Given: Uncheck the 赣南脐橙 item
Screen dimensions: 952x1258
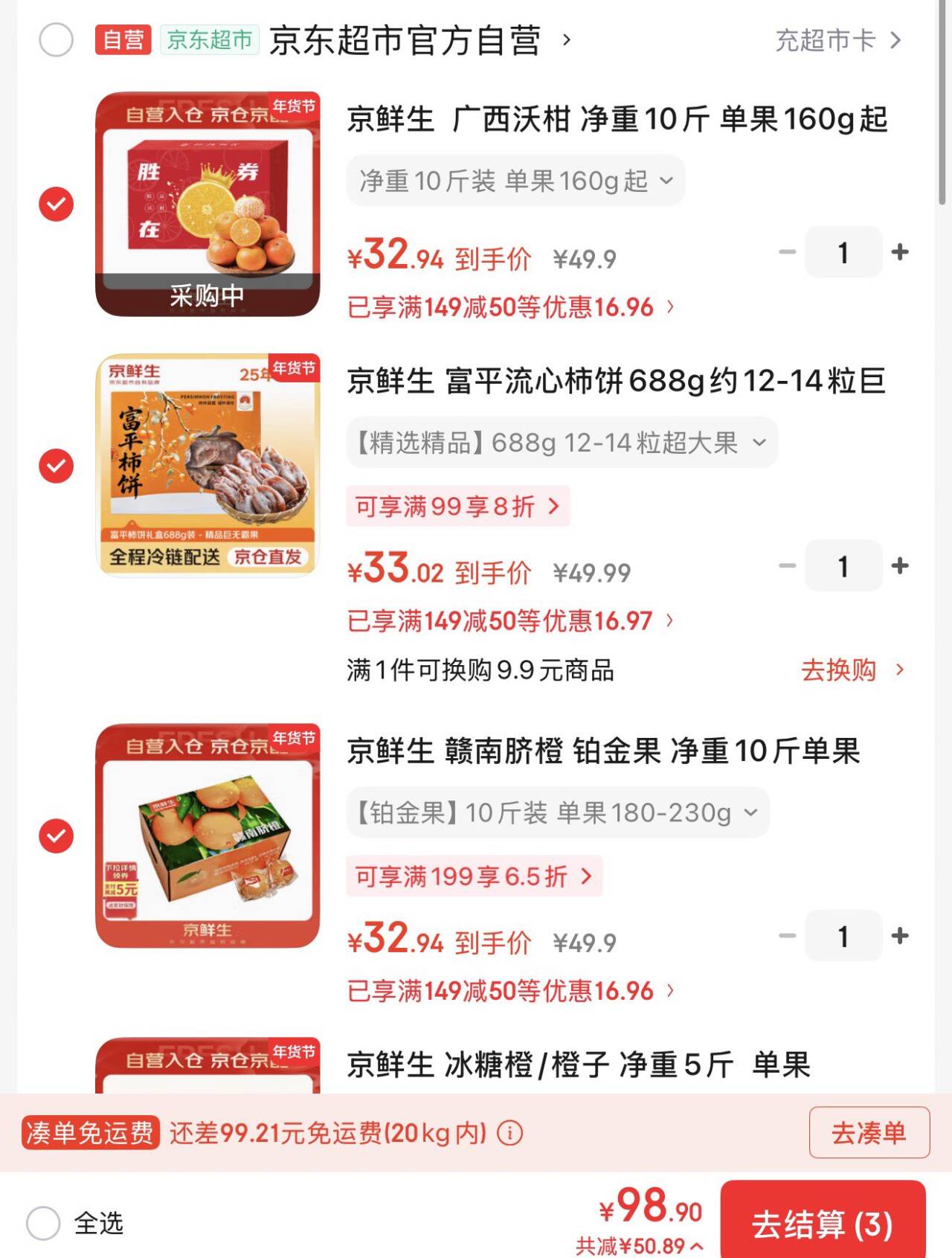Looking at the screenshot, I should pyautogui.click(x=56, y=835).
